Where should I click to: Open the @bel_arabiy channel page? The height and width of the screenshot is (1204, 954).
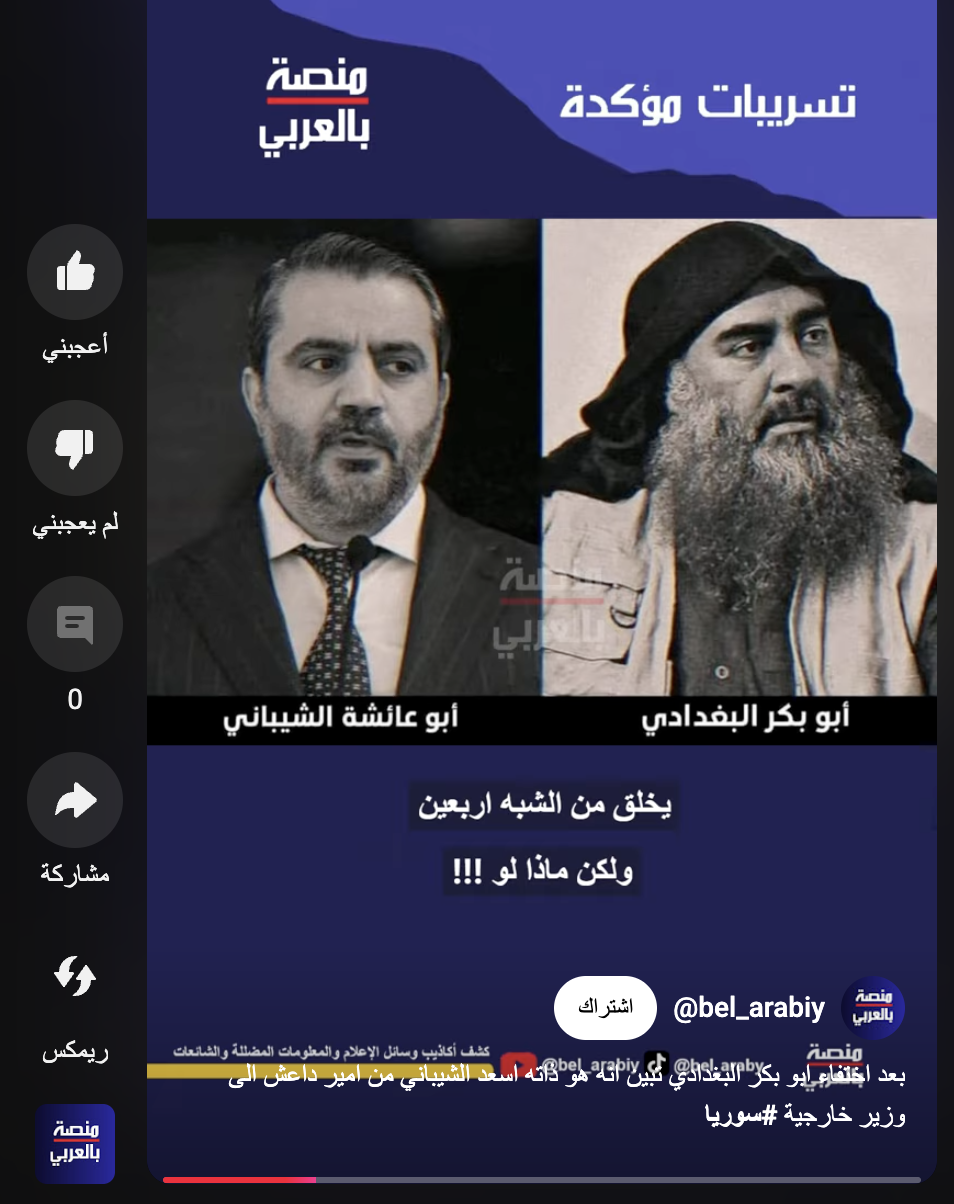click(x=749, y=1008)
